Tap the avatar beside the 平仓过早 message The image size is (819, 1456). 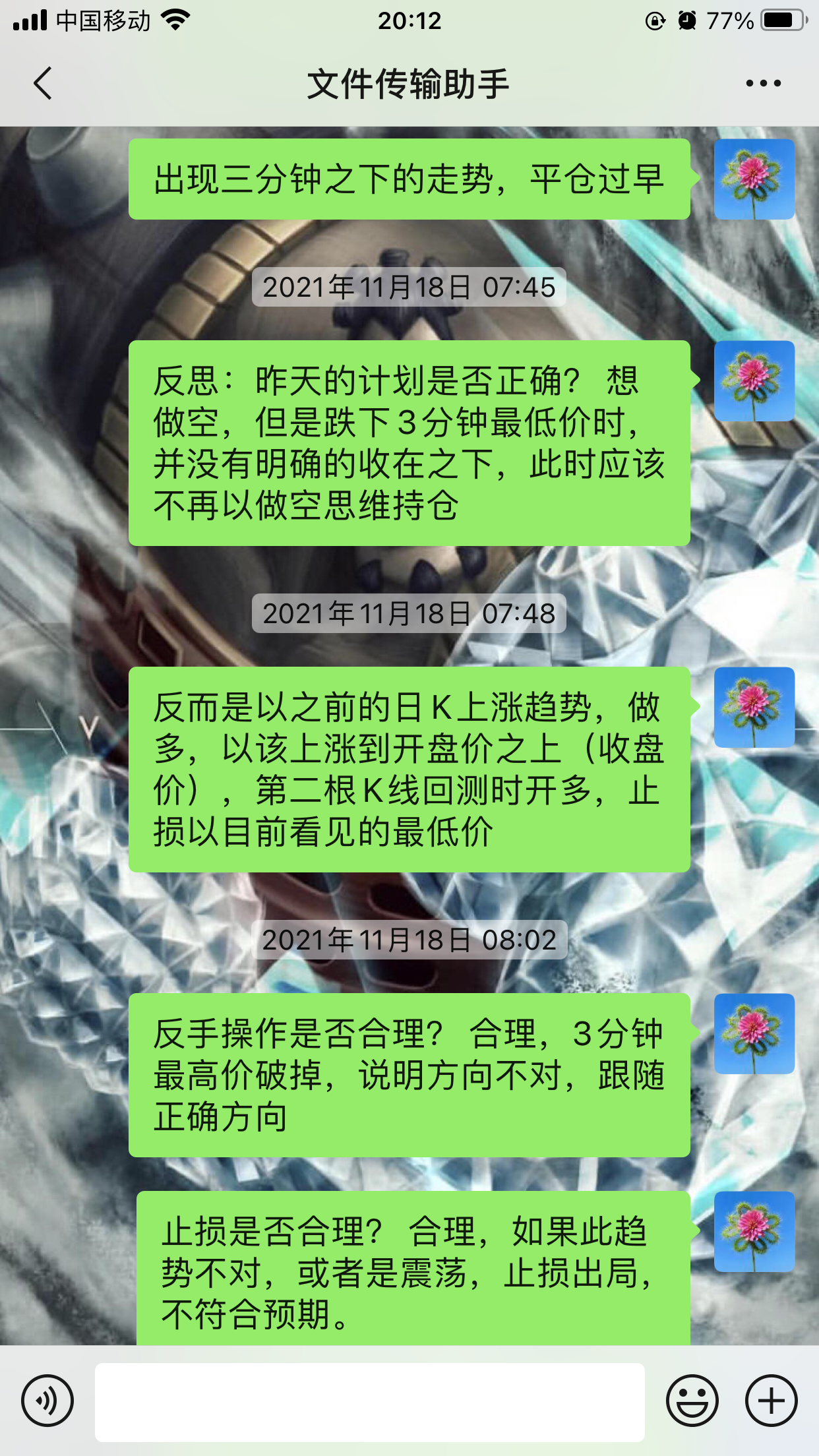754,179
